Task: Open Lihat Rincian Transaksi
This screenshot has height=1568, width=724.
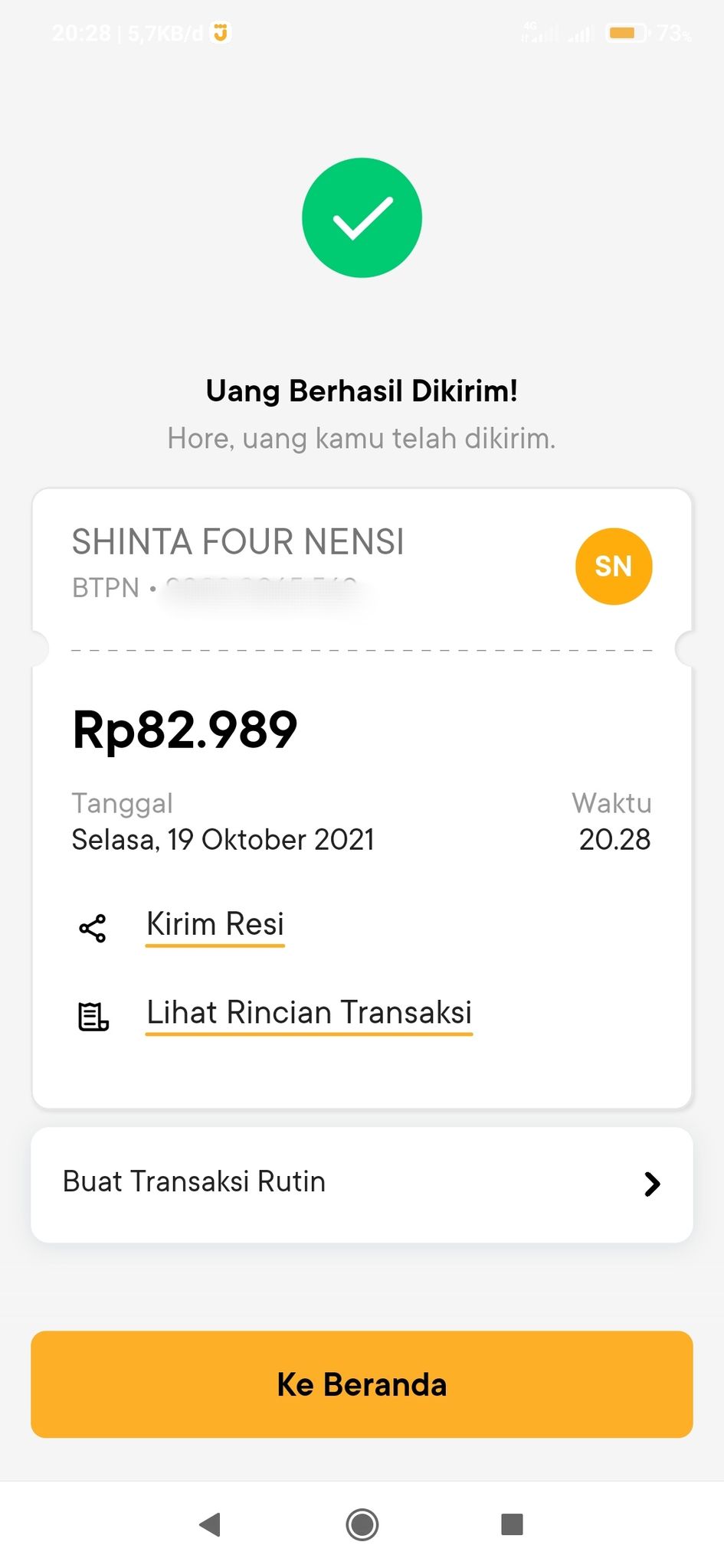Action: pos(309,1013)
